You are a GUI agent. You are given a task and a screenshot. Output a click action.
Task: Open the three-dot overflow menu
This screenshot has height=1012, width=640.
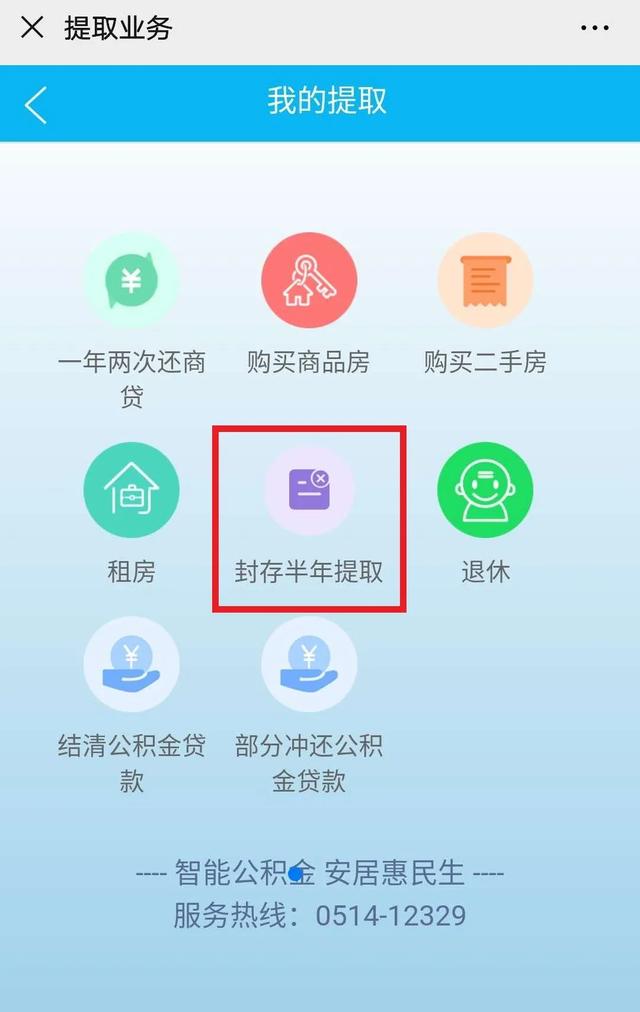tap(594, 28)
